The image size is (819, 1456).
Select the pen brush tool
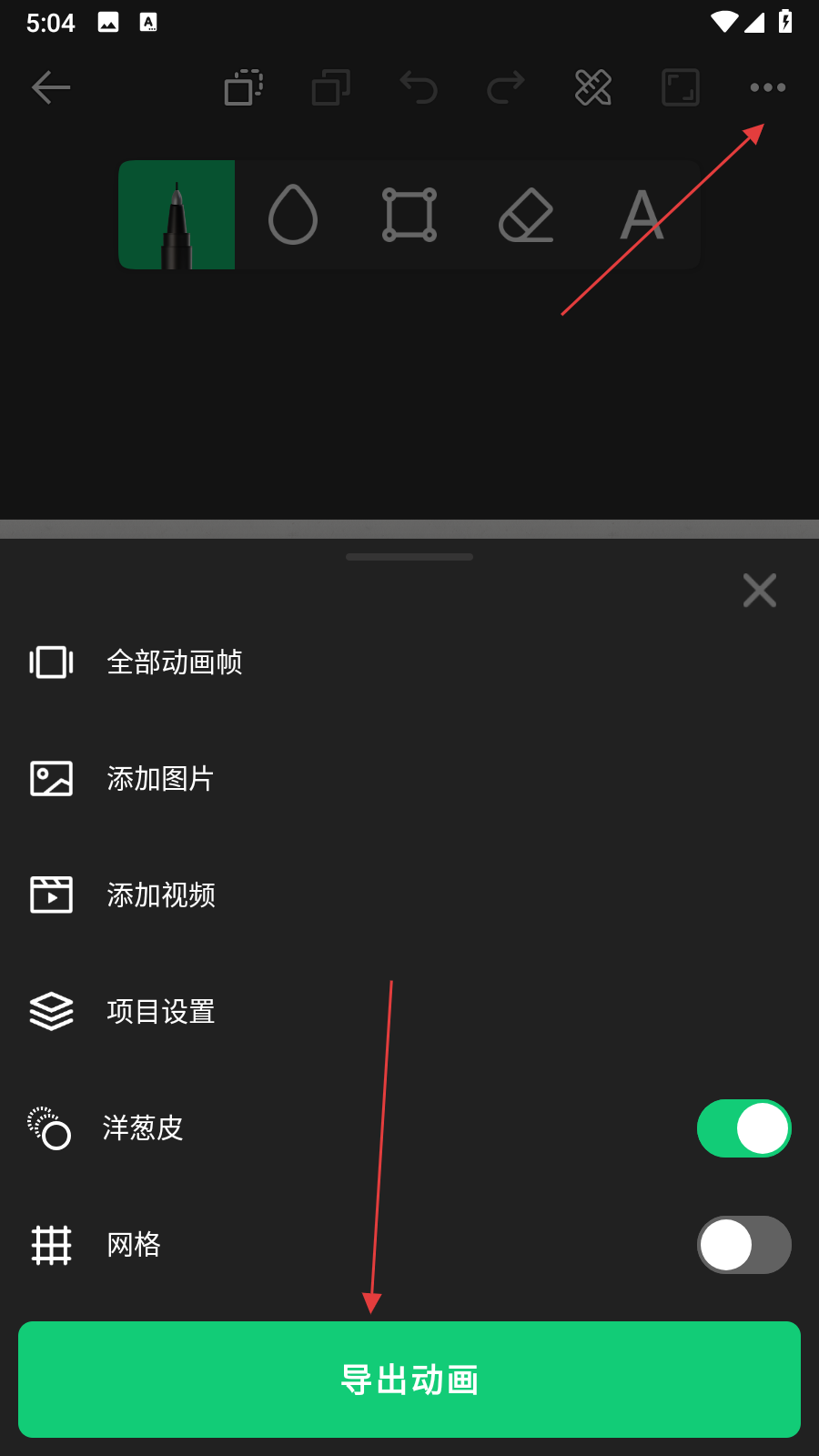pyautogui.click(x=177, y=216)
